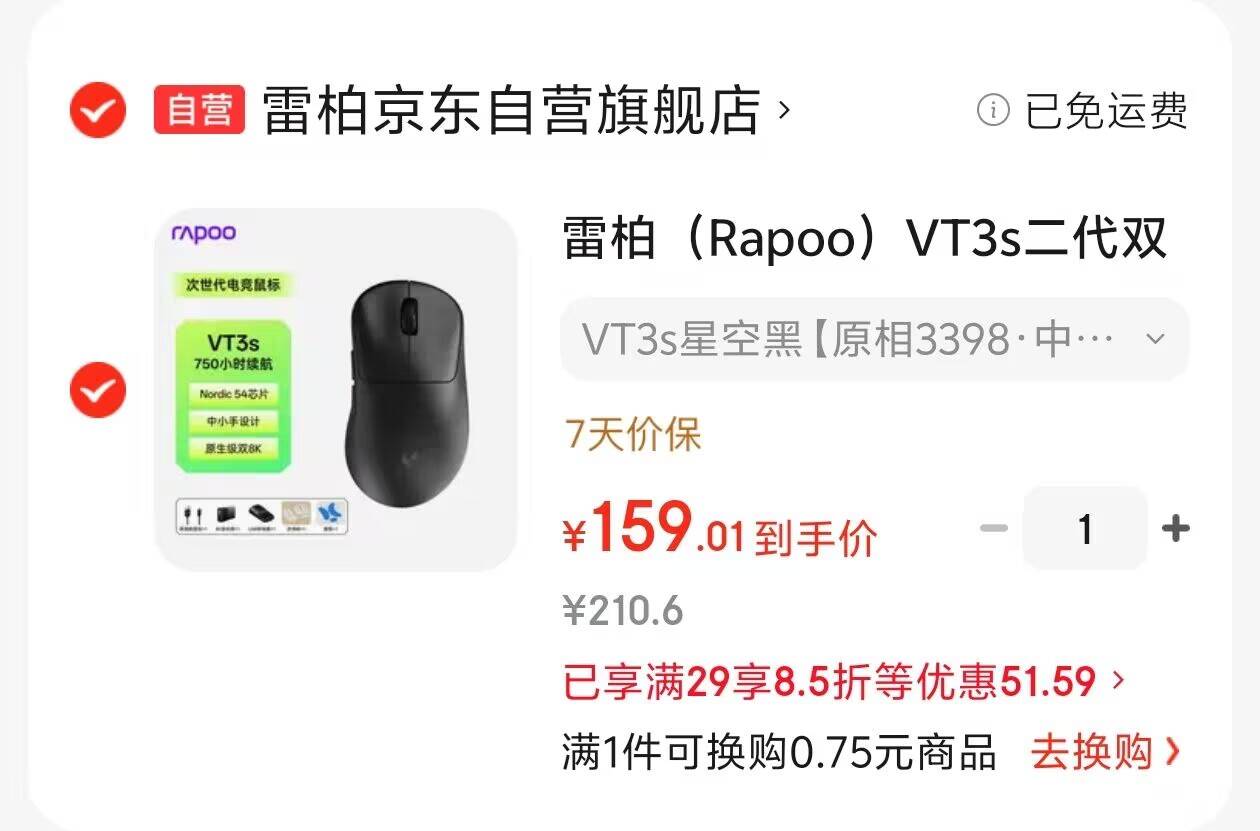Uncheck the 雷柏京东自营旗舰店 store checkbox
Screen dimensions: 1260x831
(x=97, y=110)
